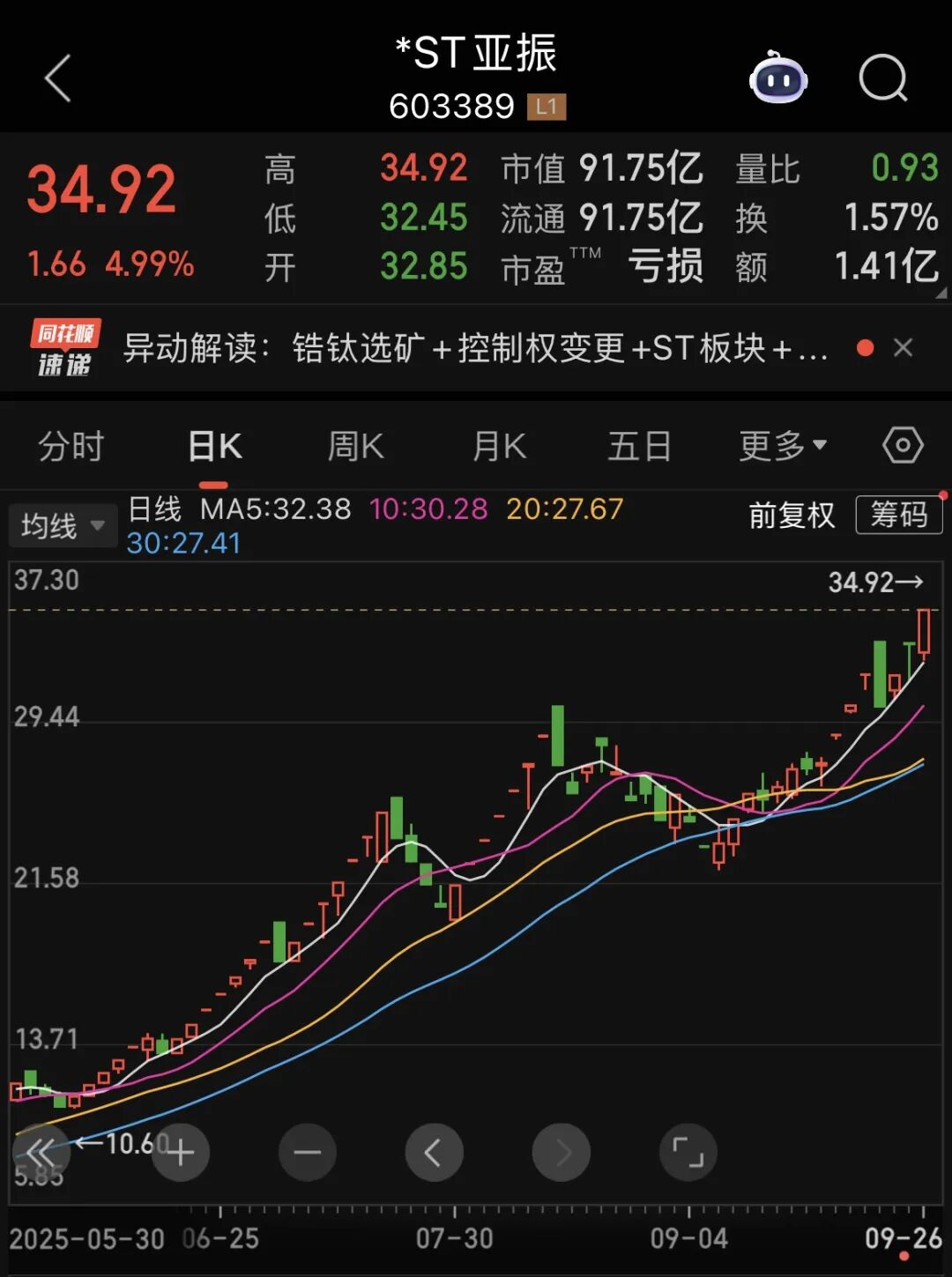Switch adjustment mode via 前复权 toggle

point(790,516)
